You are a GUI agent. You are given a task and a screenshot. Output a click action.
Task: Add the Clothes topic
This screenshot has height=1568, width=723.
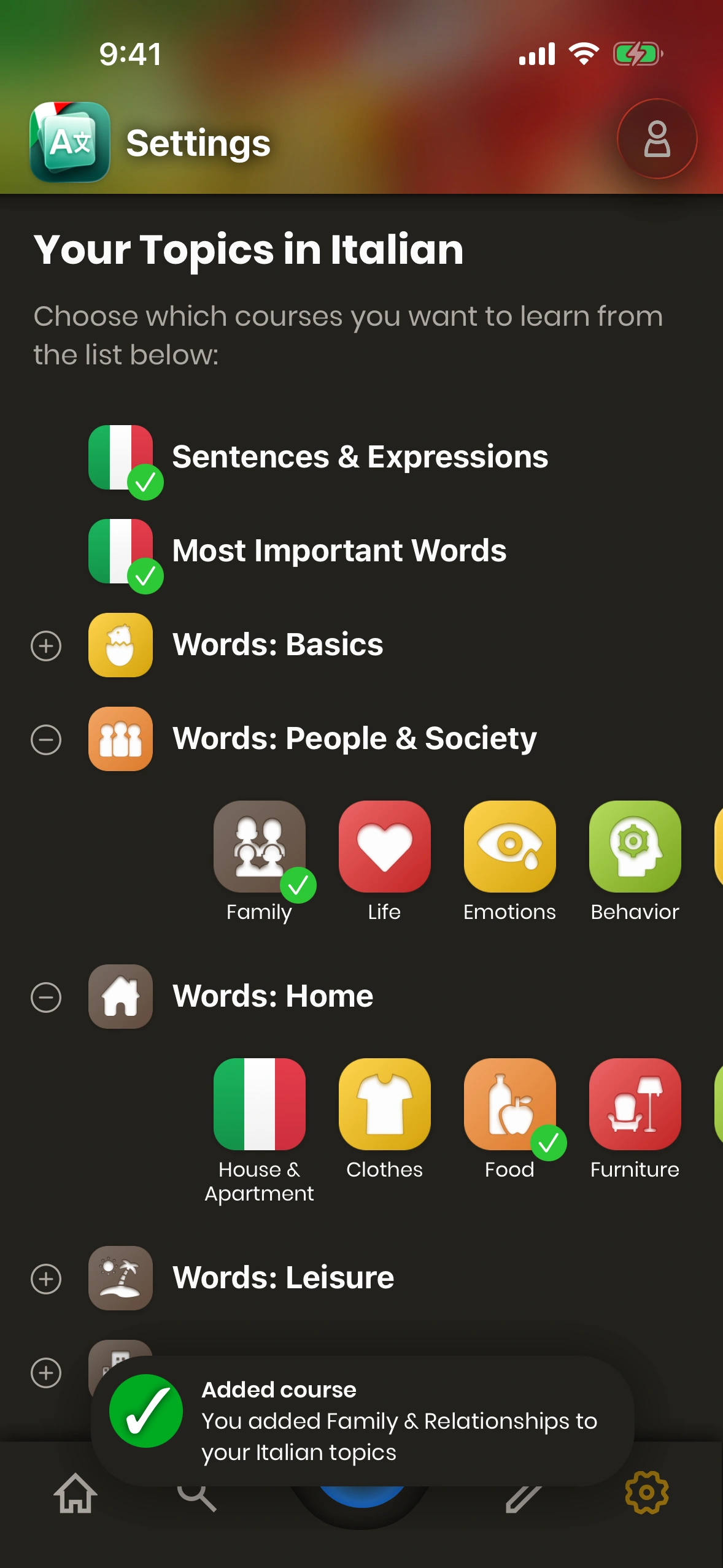(384, 1105)
